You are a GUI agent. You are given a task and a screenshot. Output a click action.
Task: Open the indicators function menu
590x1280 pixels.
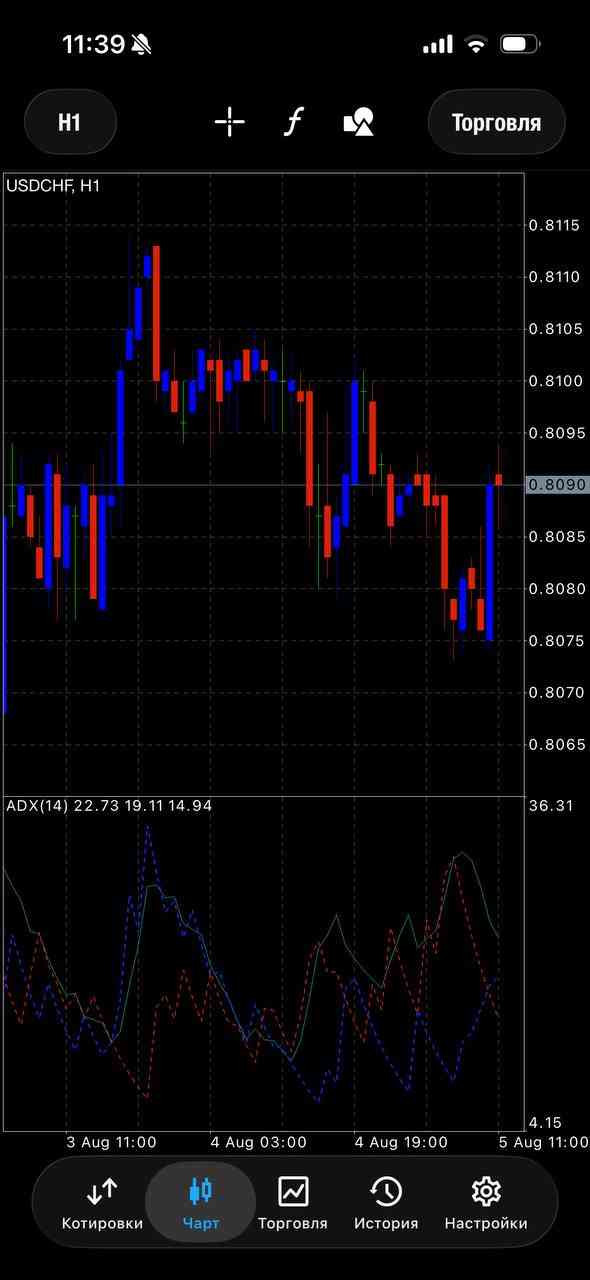[x=293, y=123]
